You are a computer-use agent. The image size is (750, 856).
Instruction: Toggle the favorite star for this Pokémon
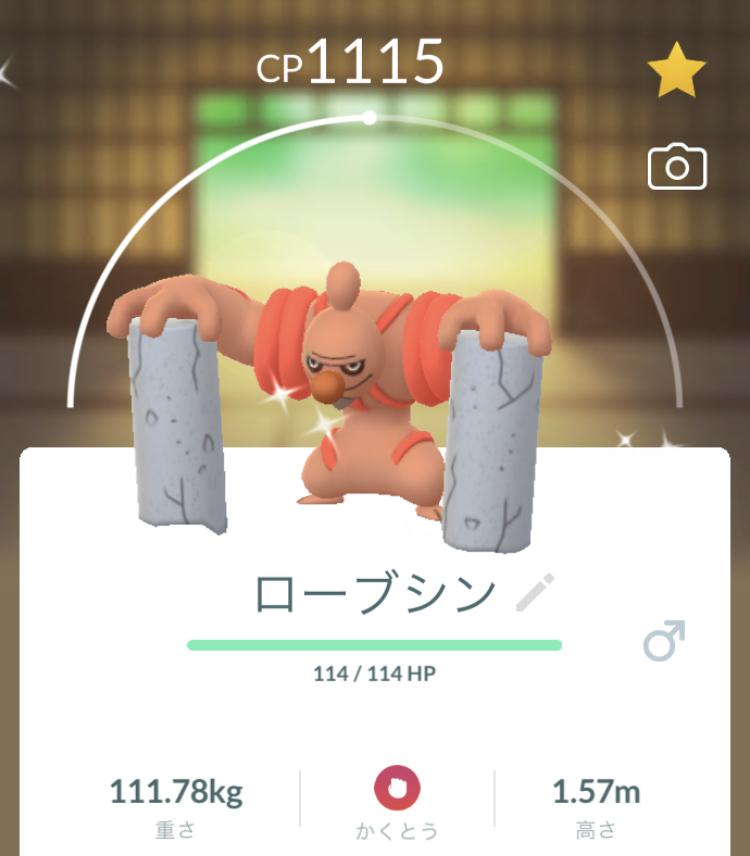pyautogui.click(x=677, y=70)
